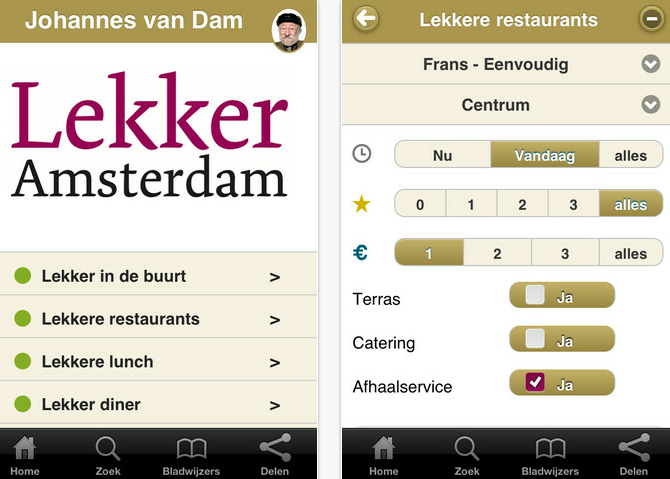Check the Terras Ja checkbox
The width and height of the screenshot is (670, 479).
536,296
